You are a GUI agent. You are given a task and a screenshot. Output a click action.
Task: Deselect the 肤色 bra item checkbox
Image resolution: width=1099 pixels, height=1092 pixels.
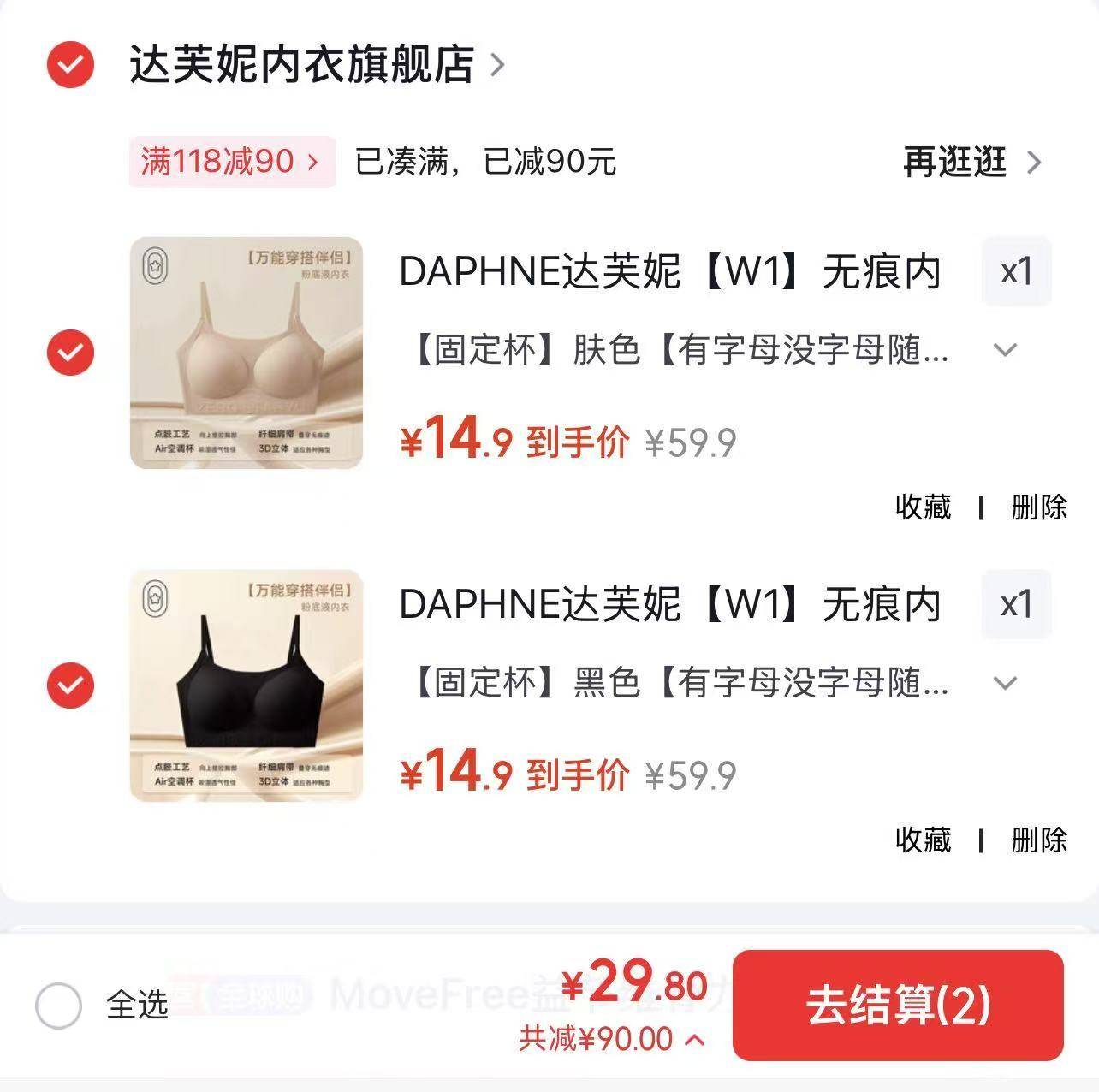[70, 352]
